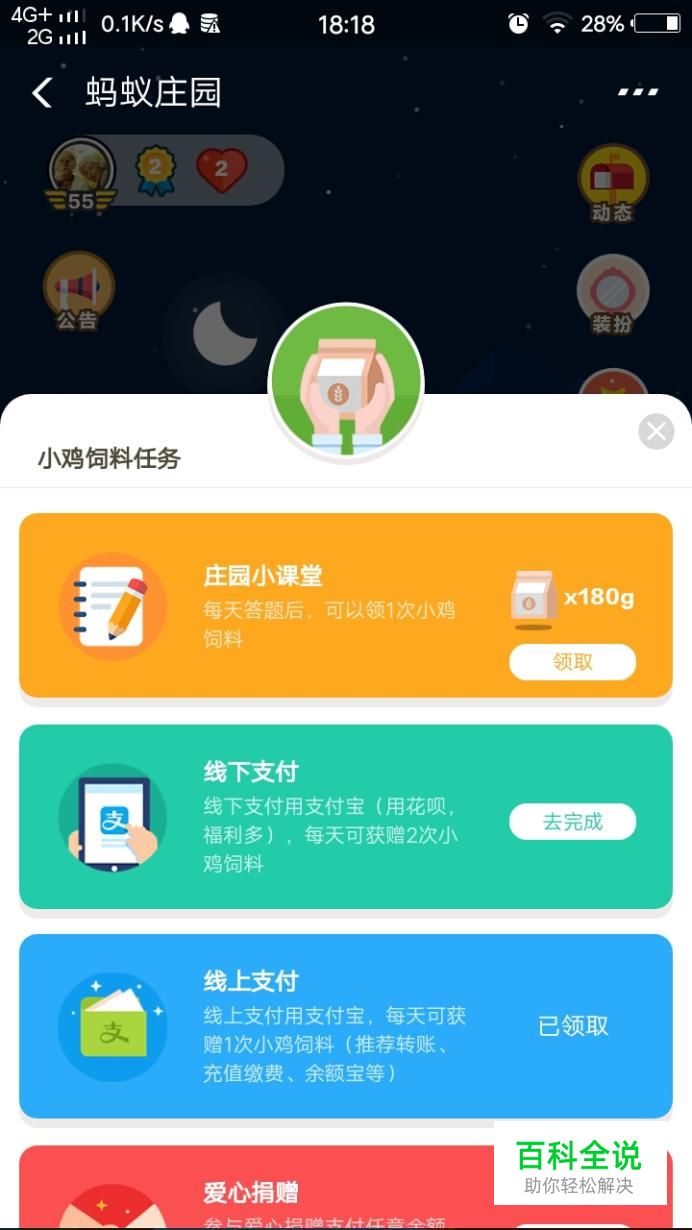
Task: Tap 去完成 for 线下支付 task
Action: [572, 822]
